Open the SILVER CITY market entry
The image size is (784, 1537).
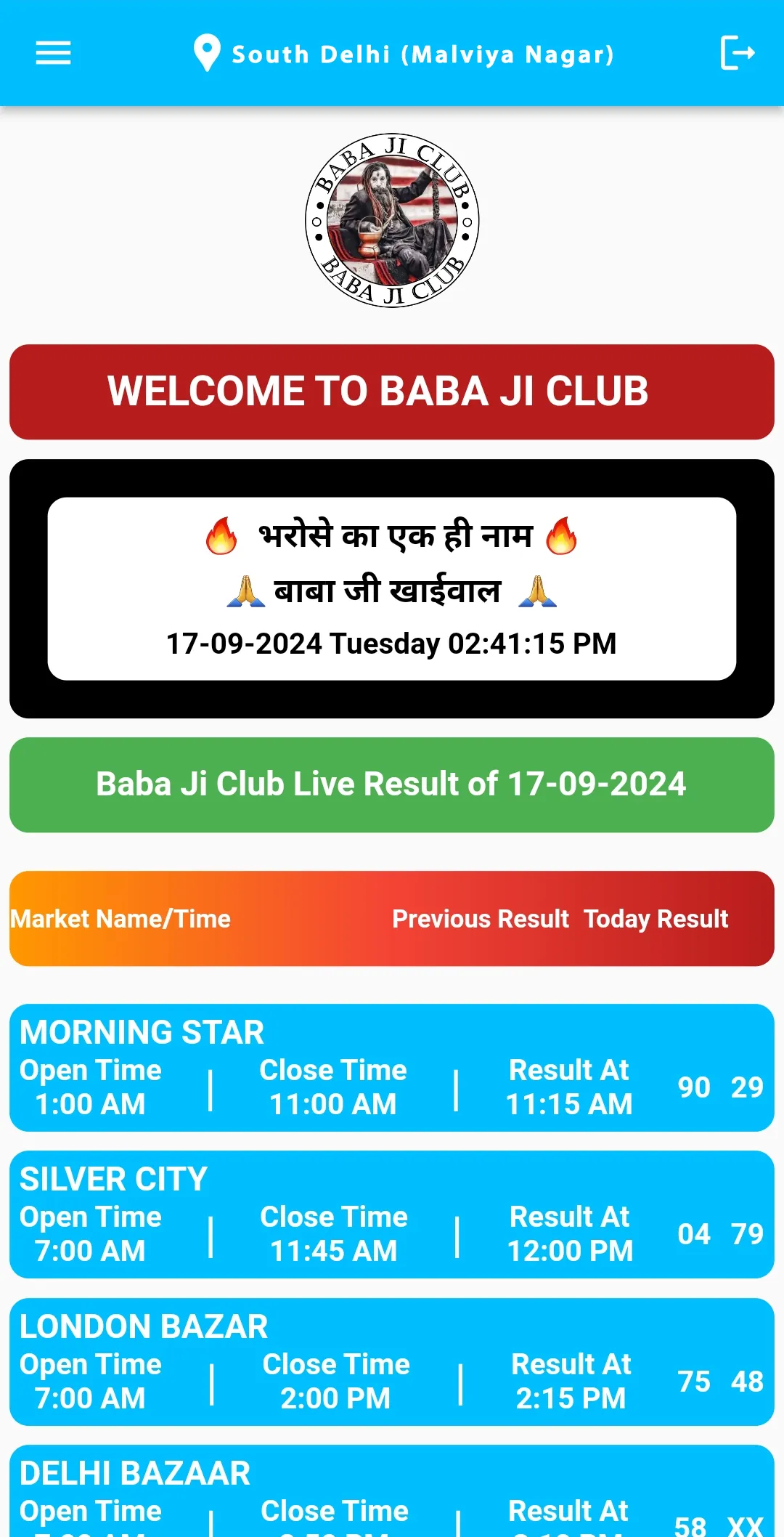pos(392,1217)
